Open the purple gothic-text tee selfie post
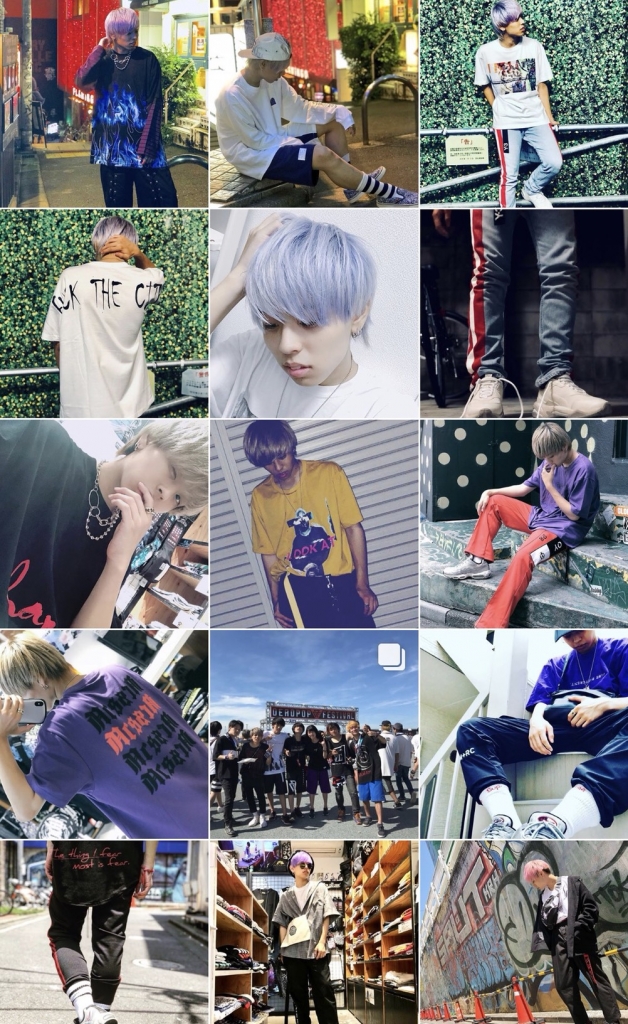 pyautogui.click(x=104, y=733)
